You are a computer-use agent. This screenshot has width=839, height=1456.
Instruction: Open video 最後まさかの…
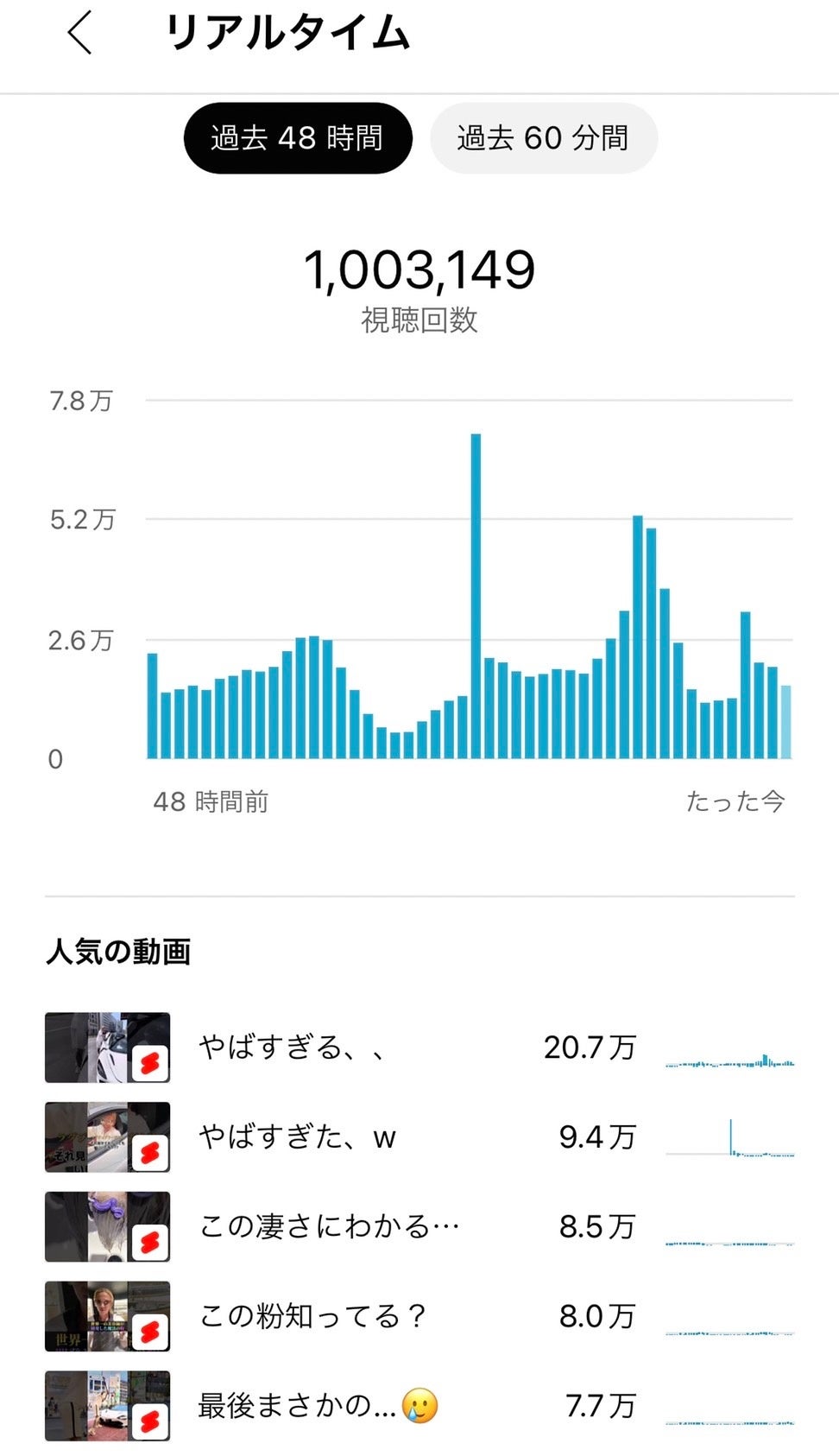pos(316,1406)
